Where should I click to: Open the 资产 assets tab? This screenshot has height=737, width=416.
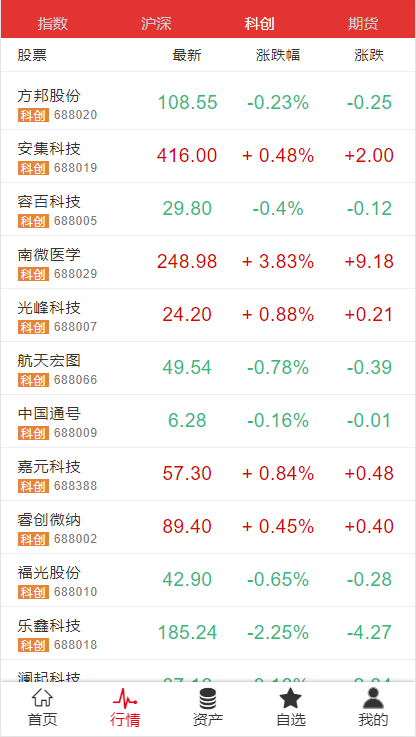pos(208,707)
